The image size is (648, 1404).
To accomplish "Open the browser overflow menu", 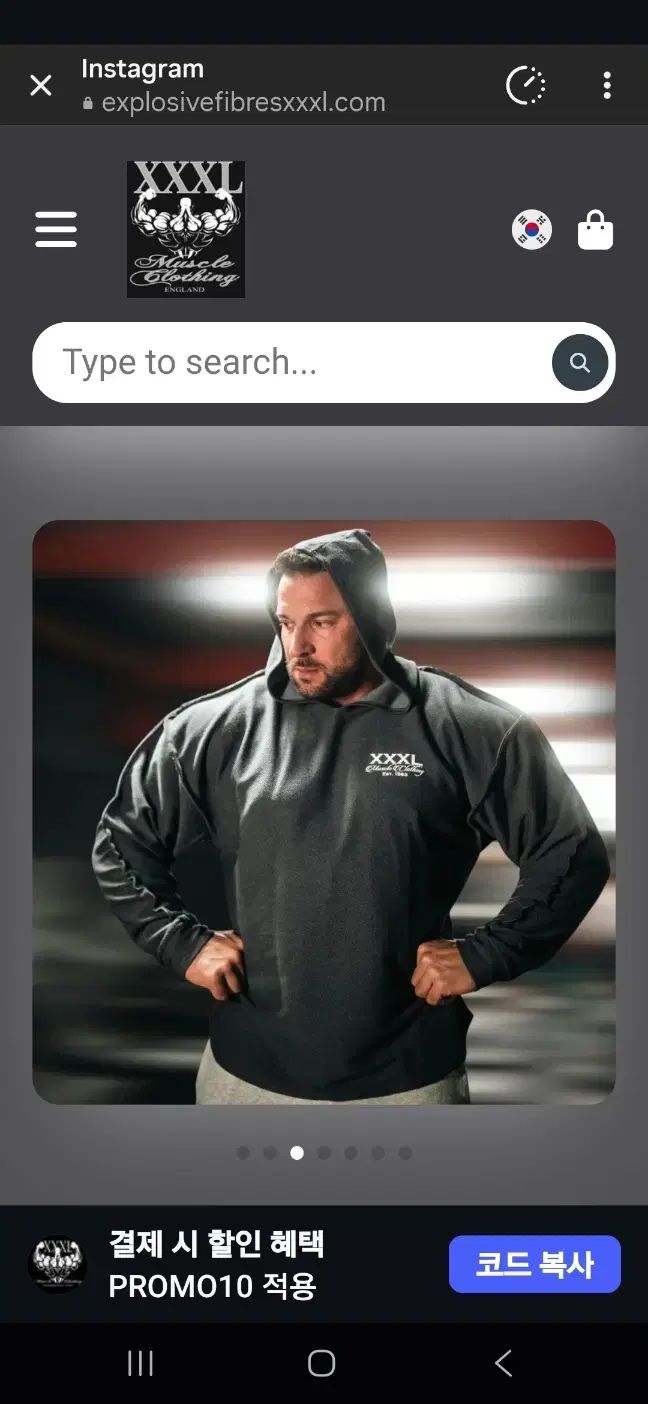I will click(606, 86).
